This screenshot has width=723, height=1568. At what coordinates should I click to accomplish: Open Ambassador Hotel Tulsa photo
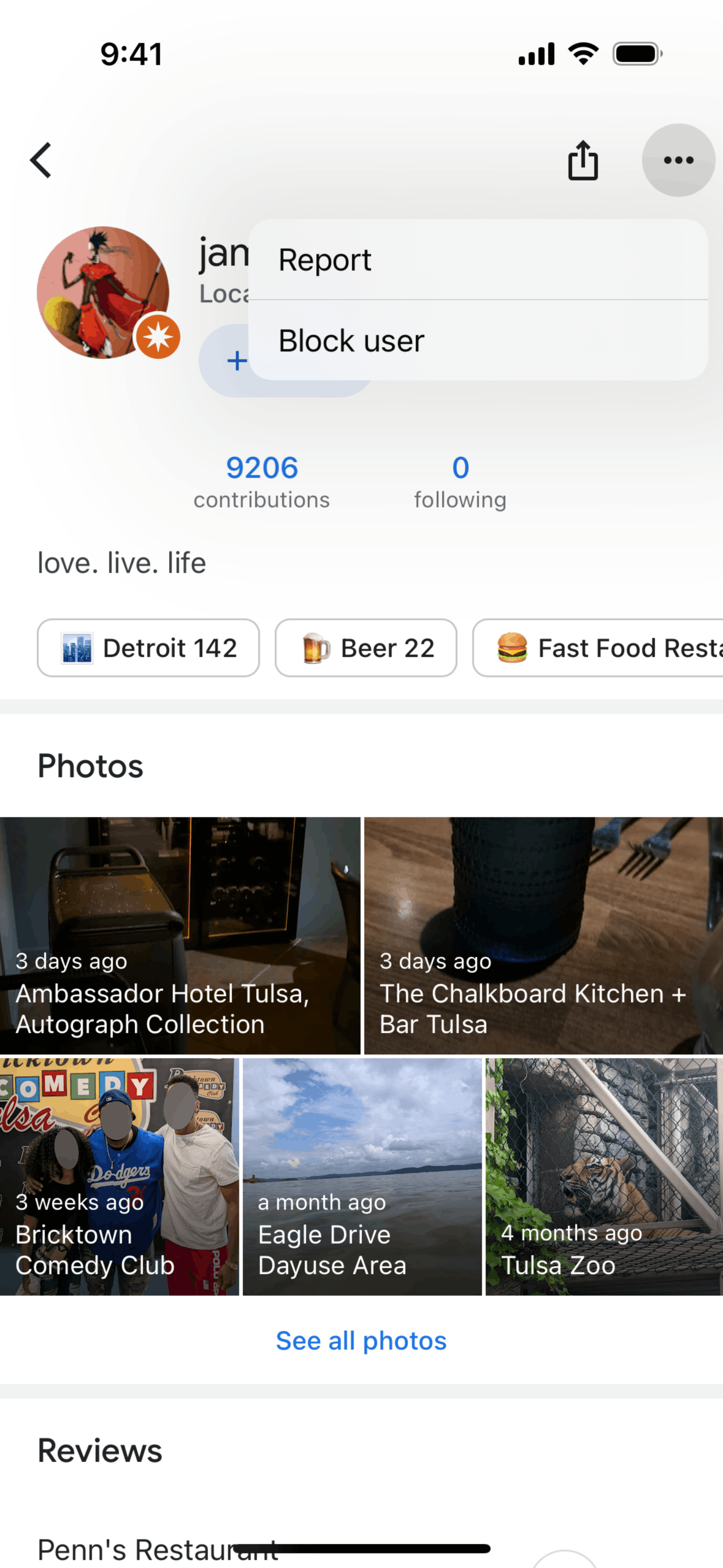click(x=180, y=936)
